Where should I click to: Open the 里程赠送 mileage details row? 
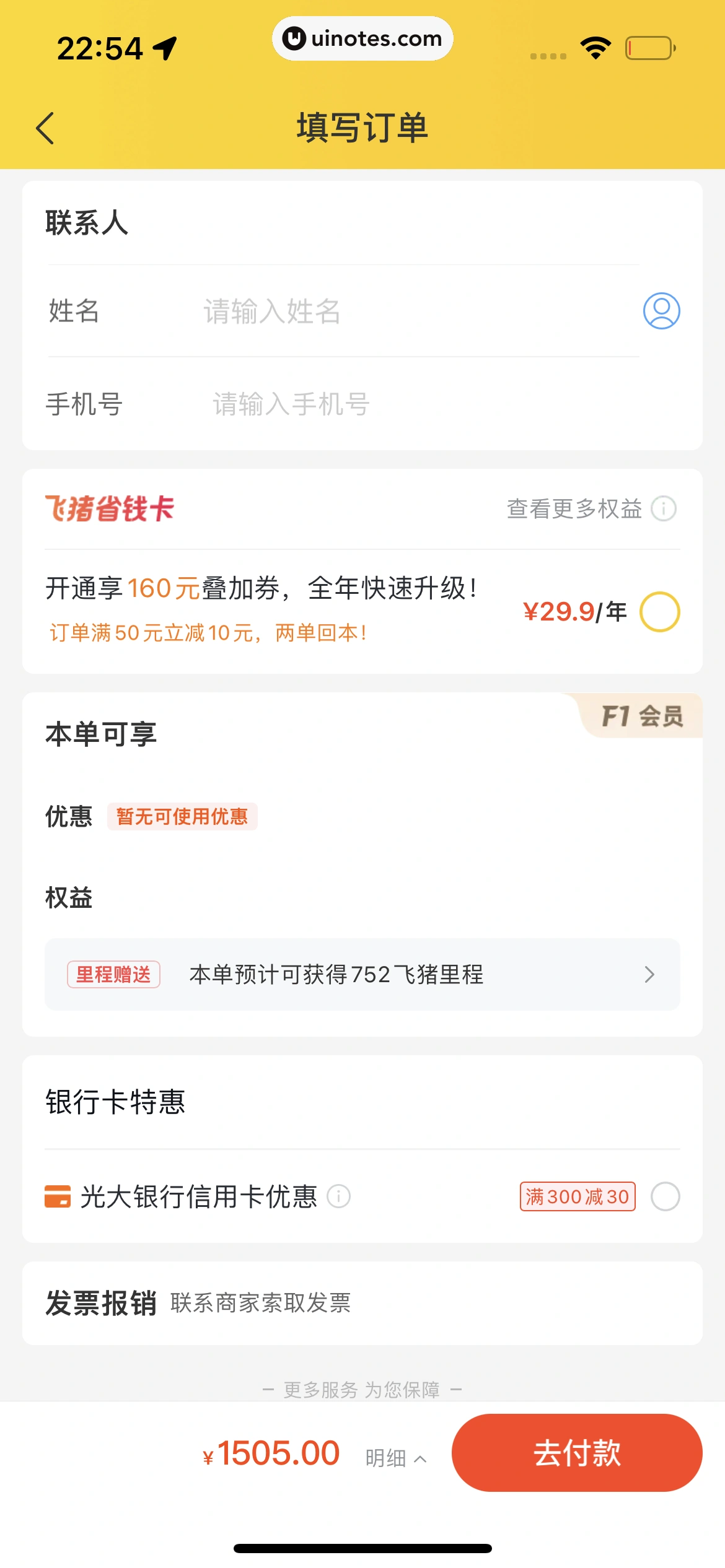tap(362, 974)
